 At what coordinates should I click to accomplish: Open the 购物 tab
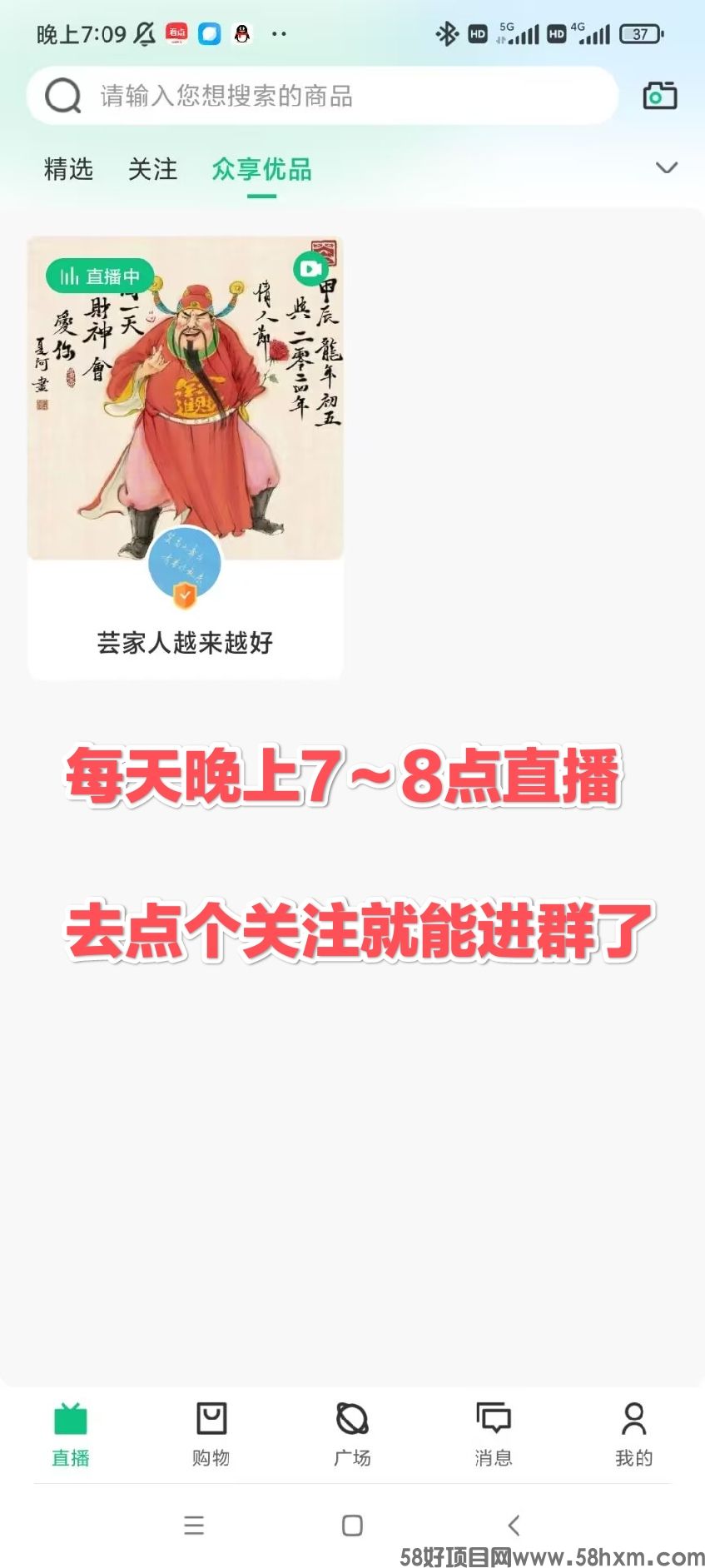tap(211, 1434)
